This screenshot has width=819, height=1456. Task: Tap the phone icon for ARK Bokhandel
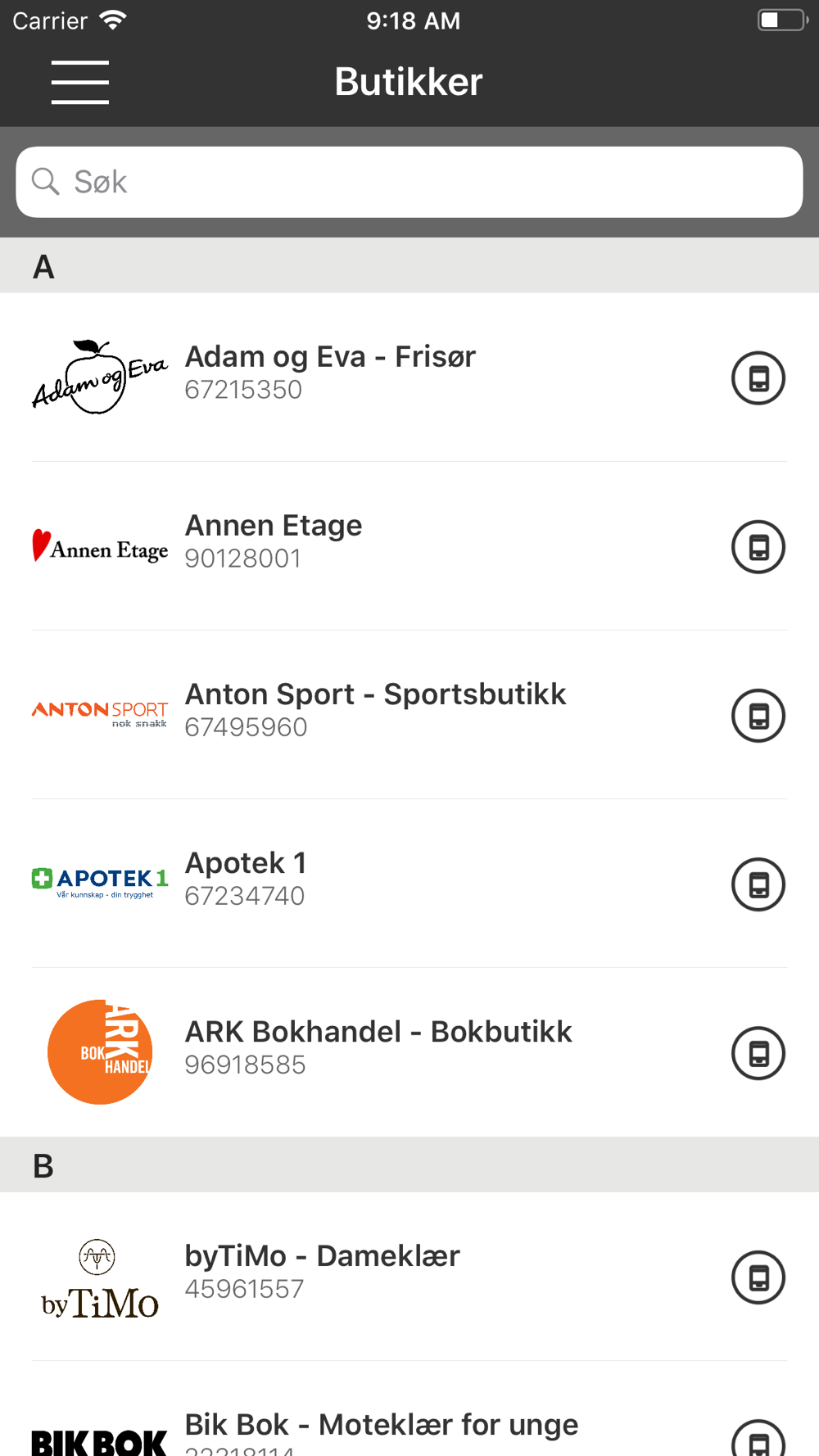point(758,1053)
